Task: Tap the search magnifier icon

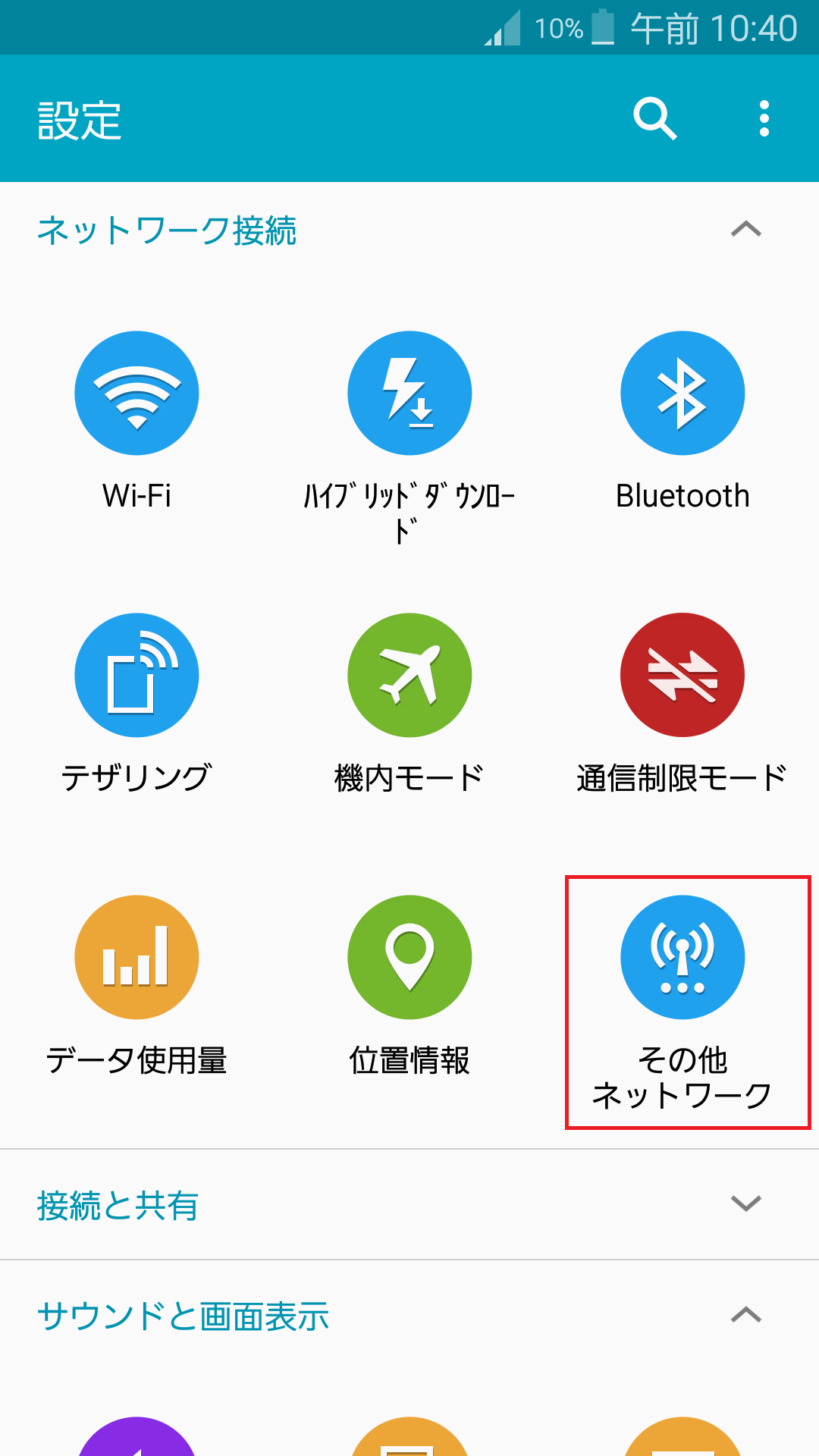Action: click(x=654, y=119)
